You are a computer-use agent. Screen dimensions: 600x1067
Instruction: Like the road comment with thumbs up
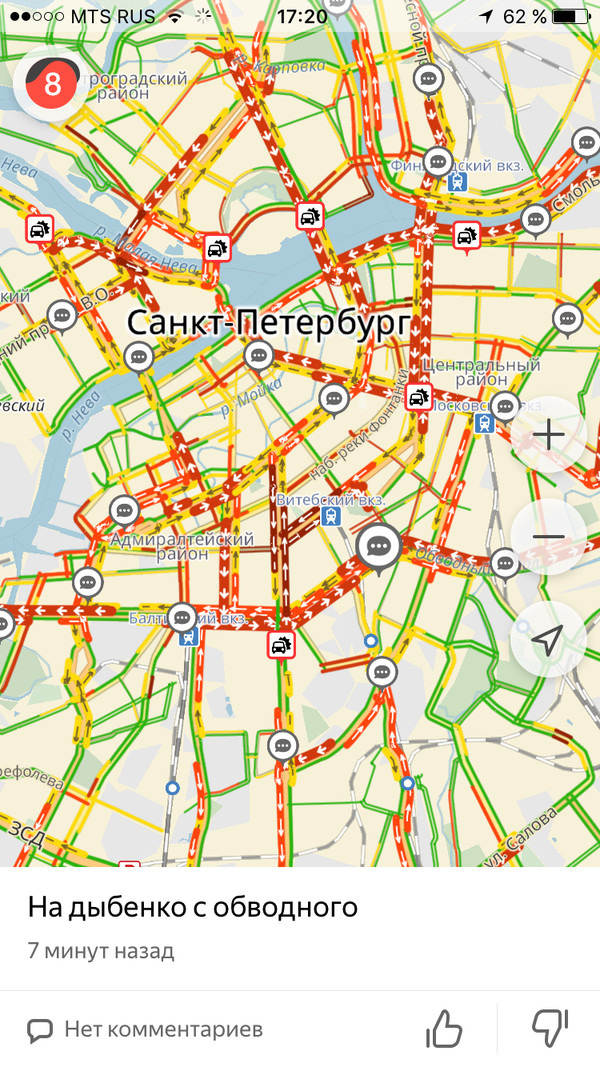point(445,1028)
